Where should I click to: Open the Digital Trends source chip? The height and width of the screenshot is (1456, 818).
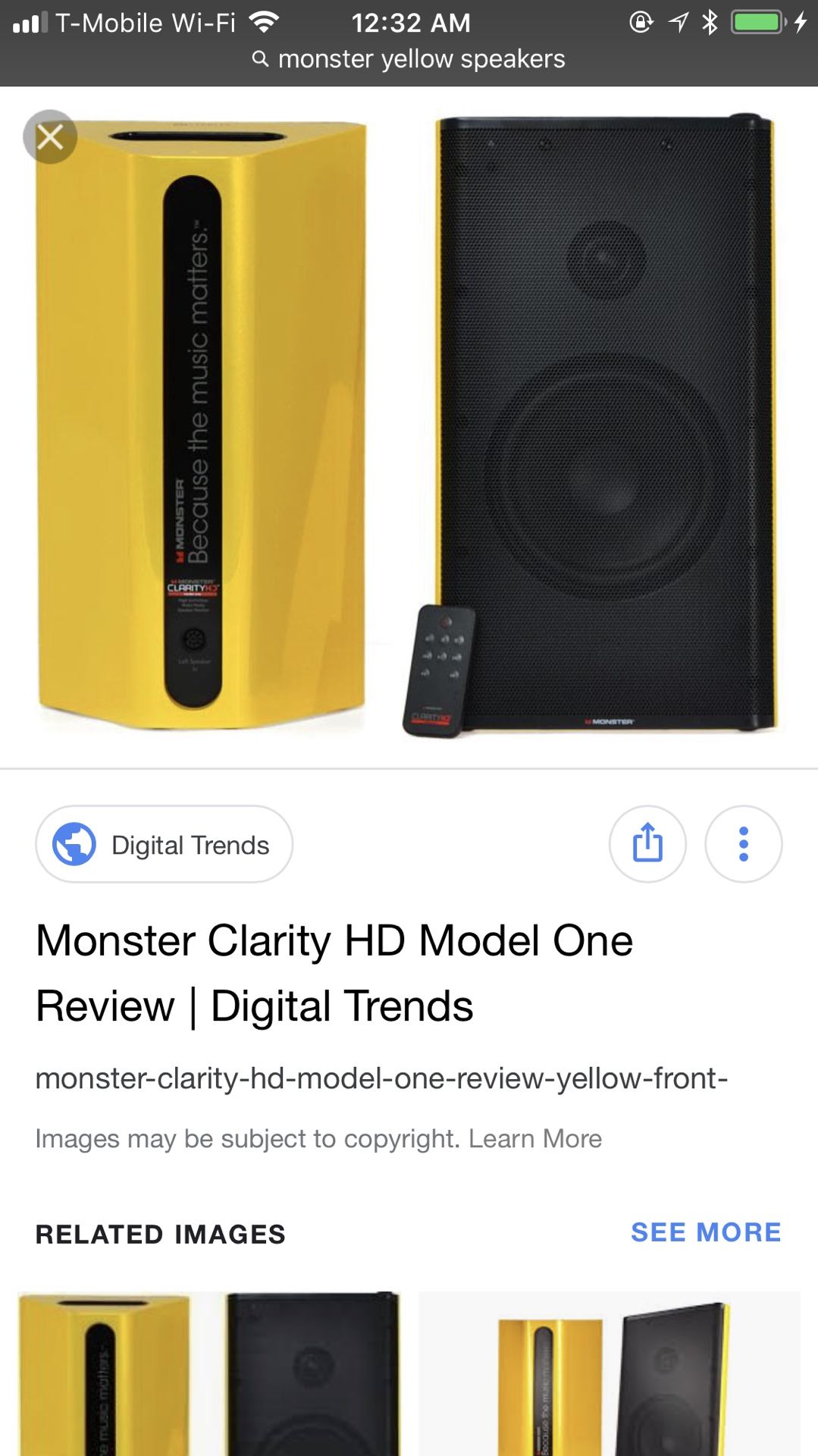[x=164, y=844]
